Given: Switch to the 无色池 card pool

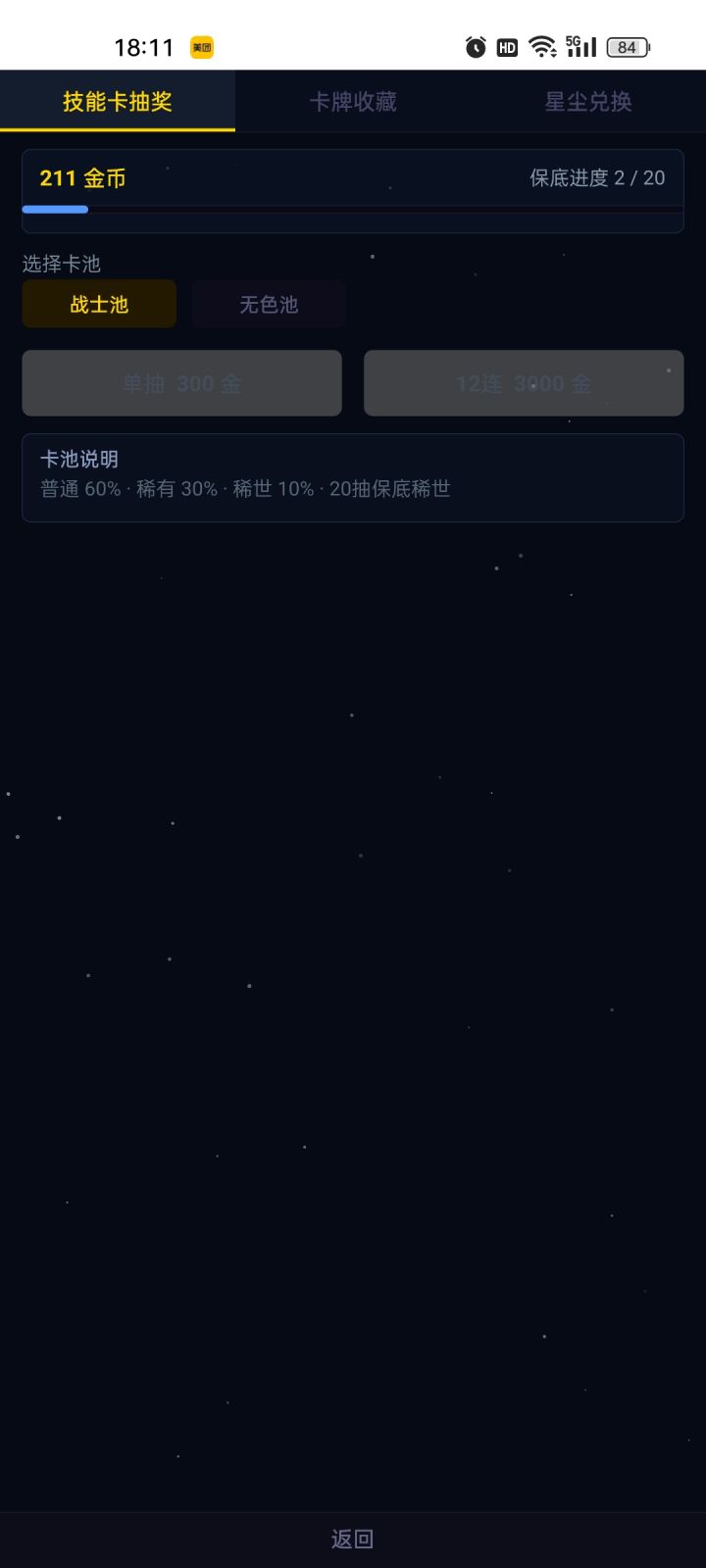Looking at the screenshot, I should (269, 304).
